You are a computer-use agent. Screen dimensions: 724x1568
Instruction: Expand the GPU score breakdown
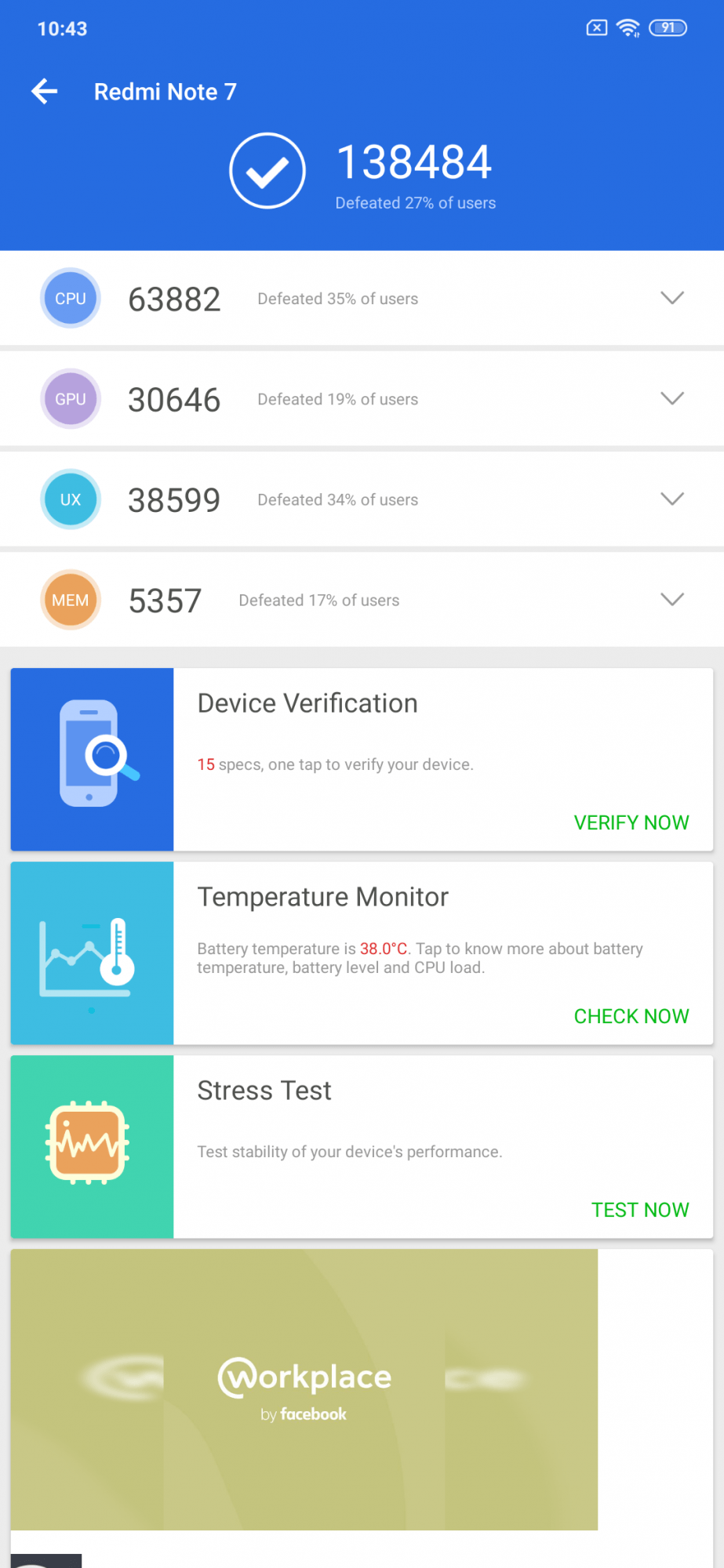pyautogui.click(x=672, y=398)
